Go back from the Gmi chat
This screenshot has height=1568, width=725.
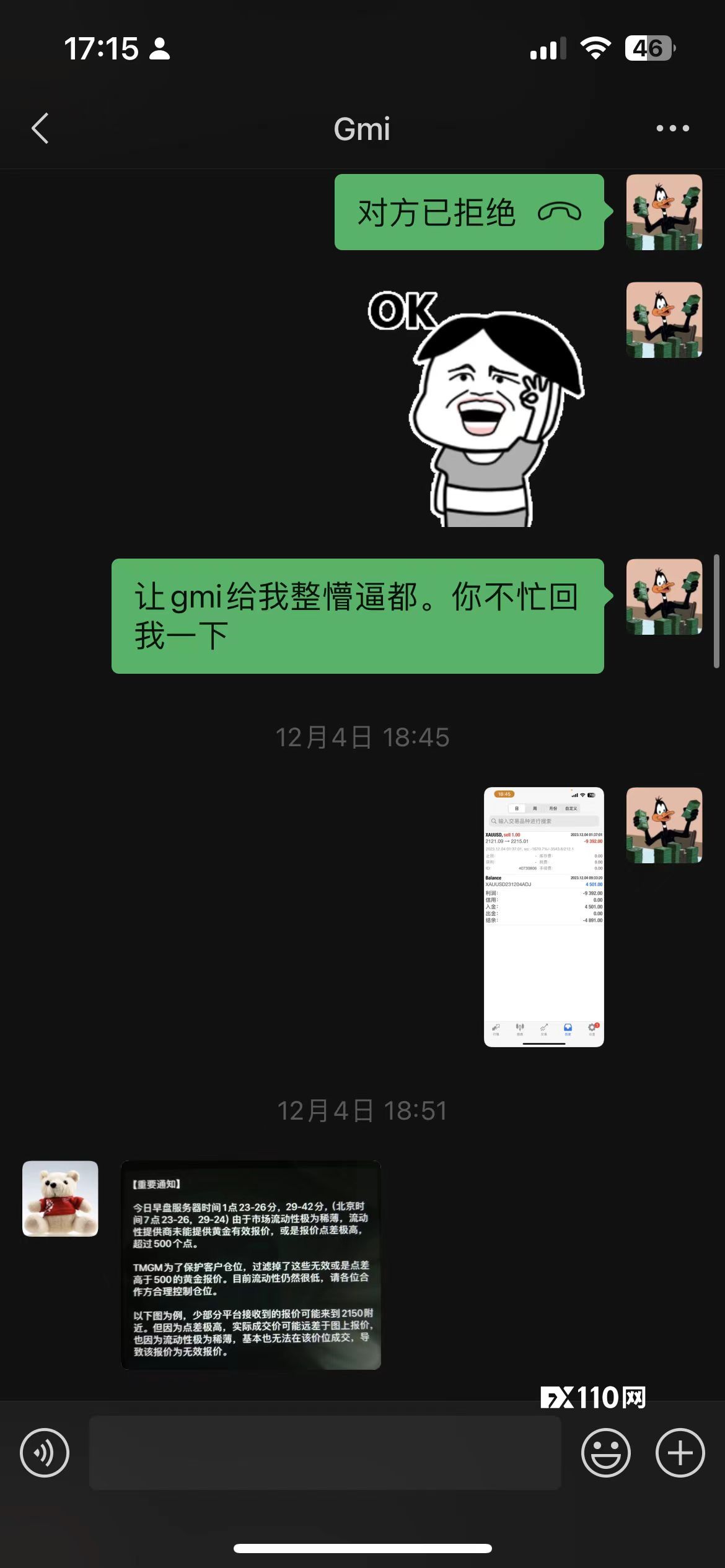pos(40,129)
